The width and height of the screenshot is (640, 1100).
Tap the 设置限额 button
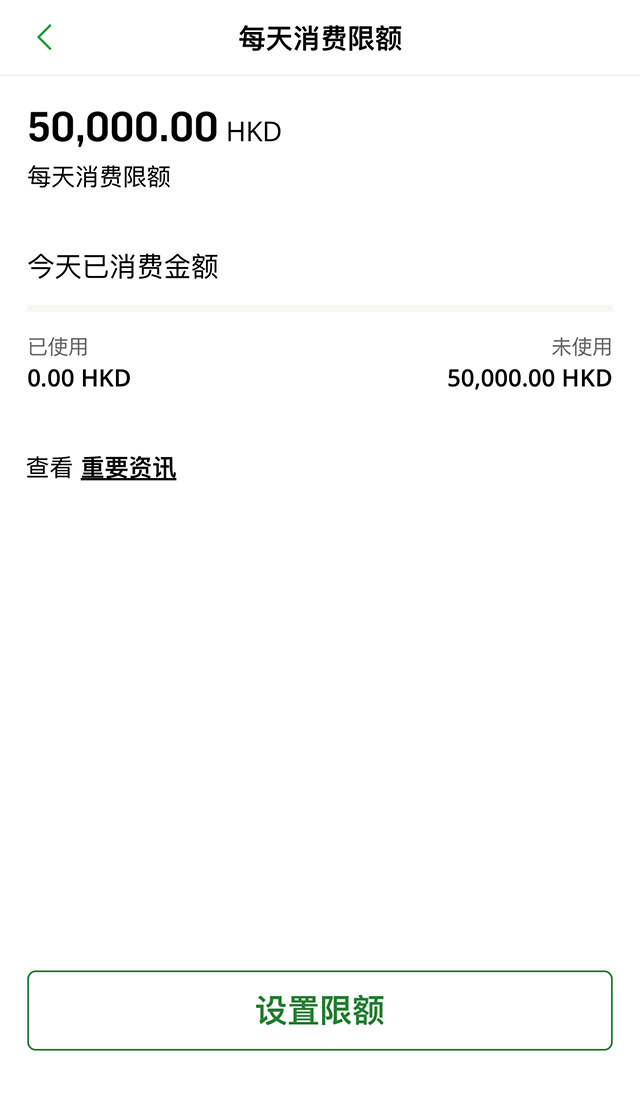320,1010
